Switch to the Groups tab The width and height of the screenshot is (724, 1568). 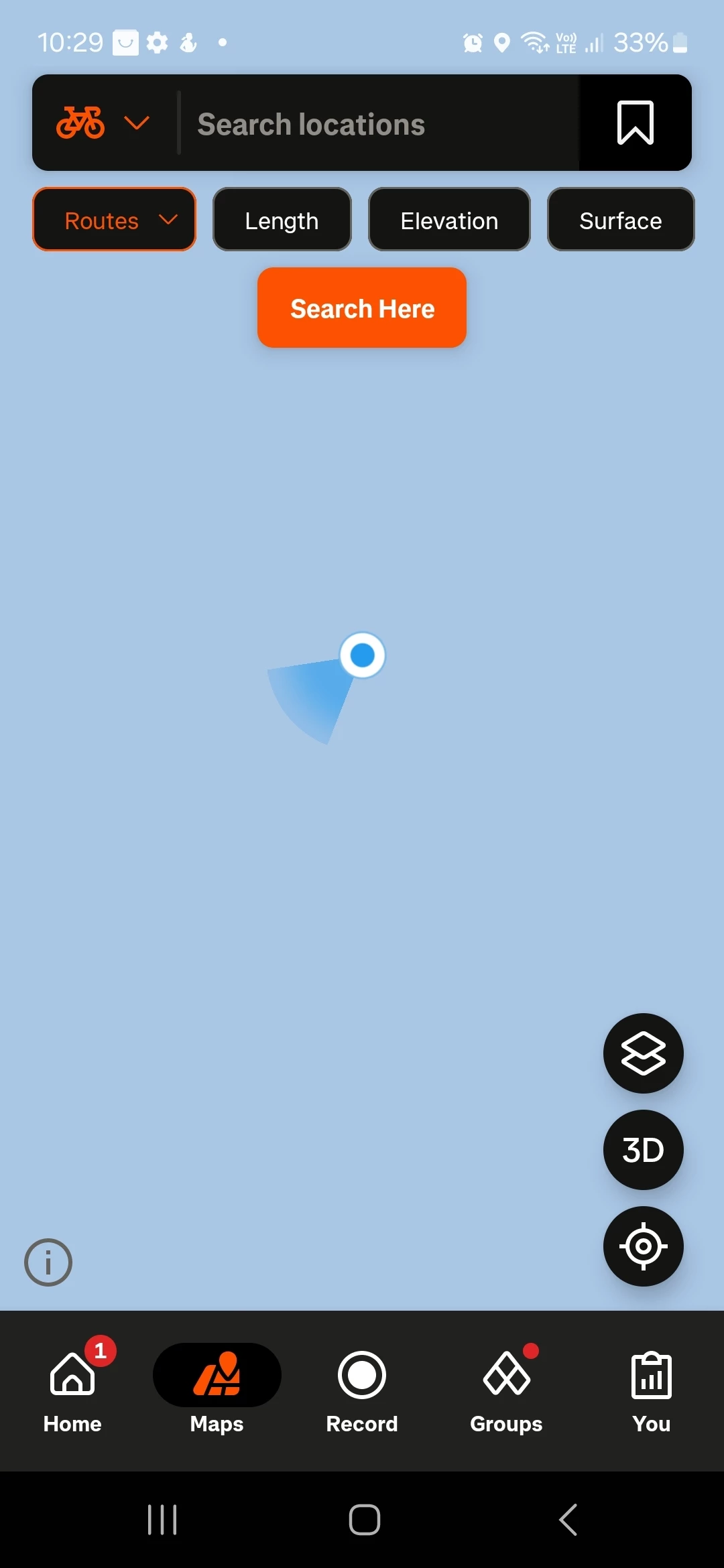507,1390
